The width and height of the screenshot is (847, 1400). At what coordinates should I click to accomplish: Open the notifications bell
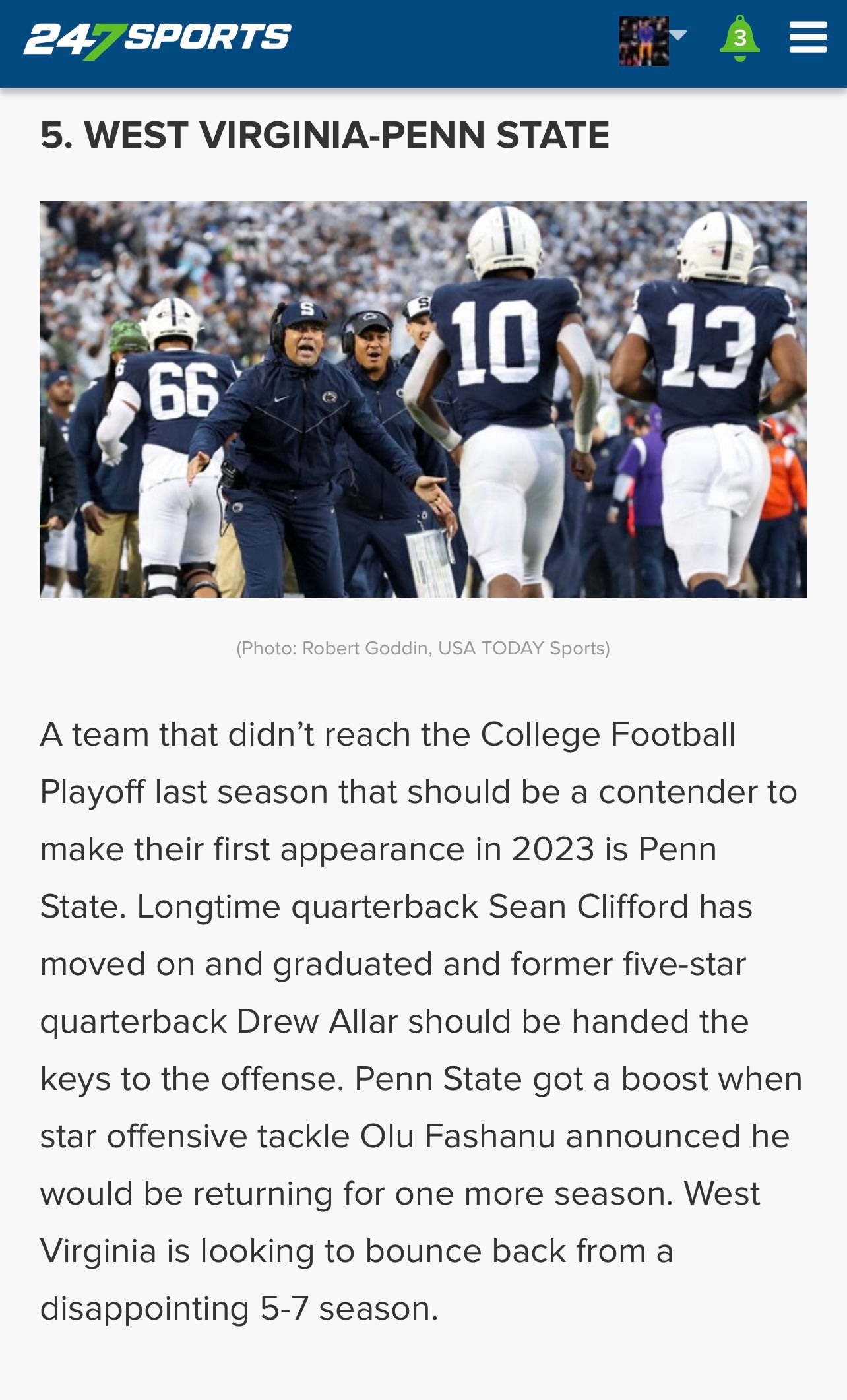[x=739, y=38]
